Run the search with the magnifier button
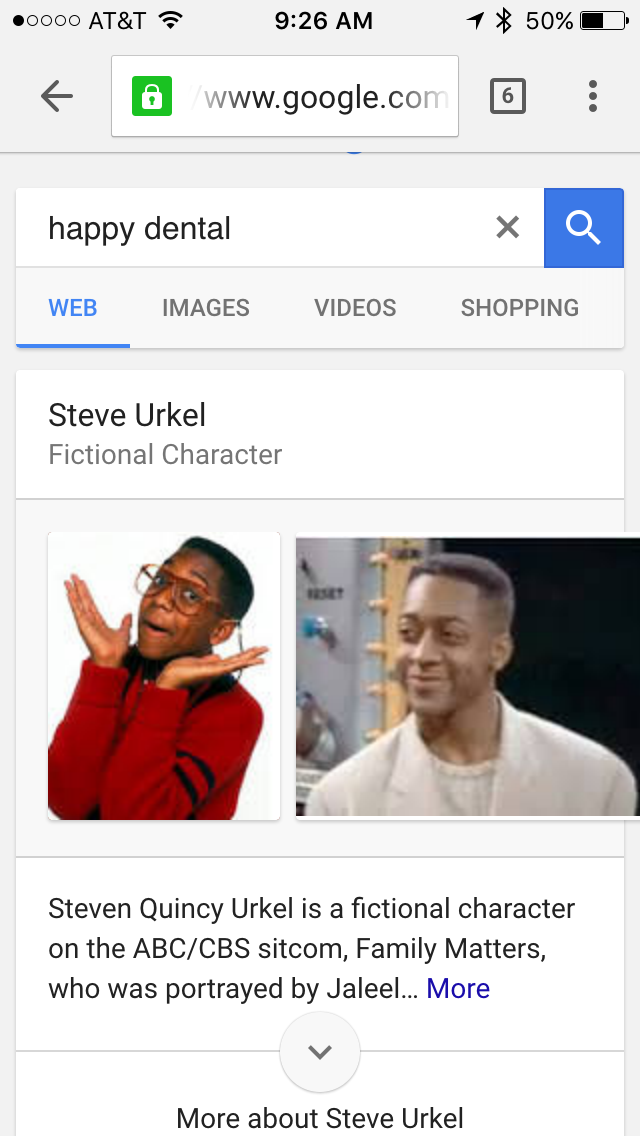Screen dimensions: 640x1136 [x=583, y=228]
